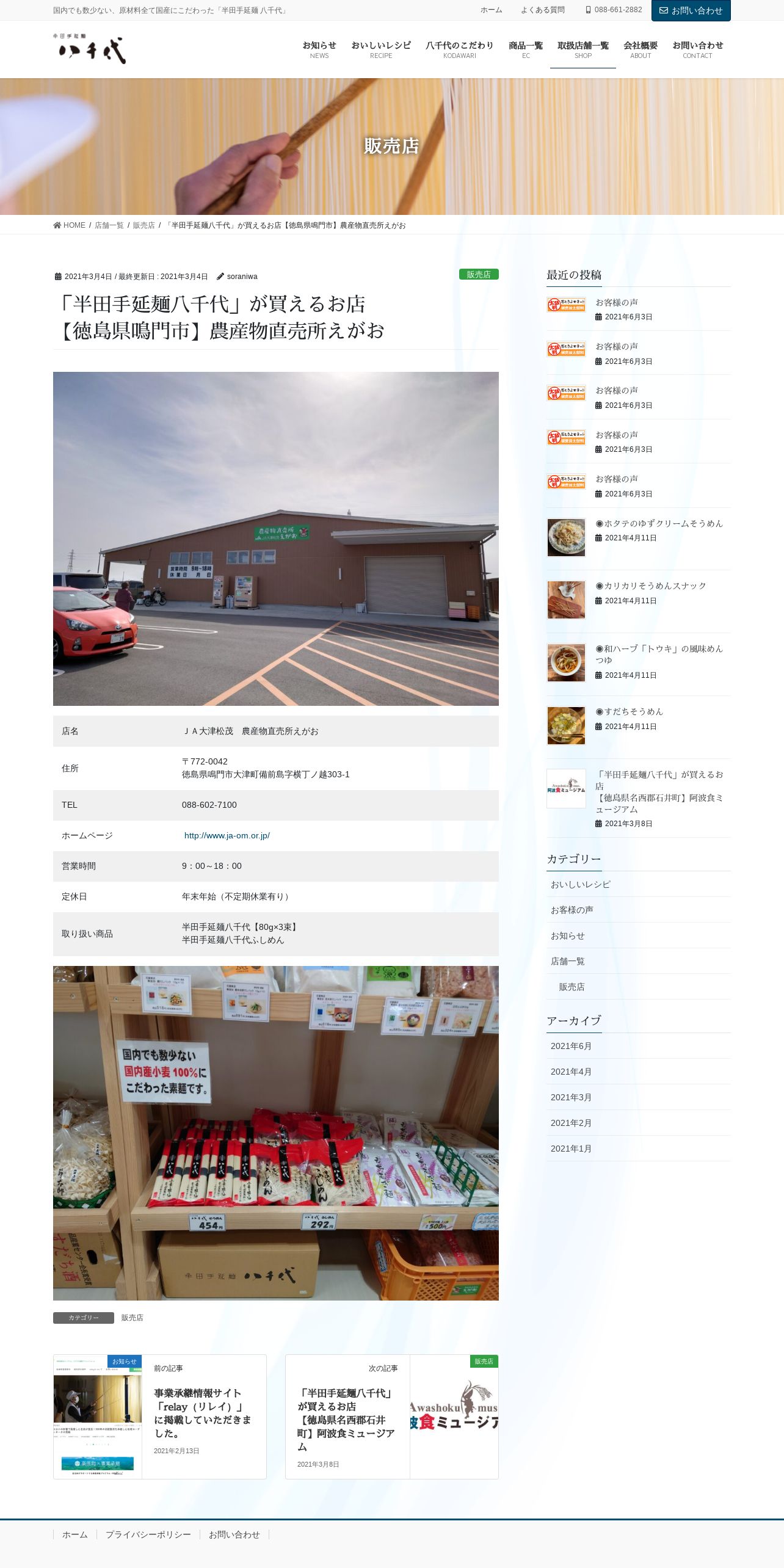Open recent post ホタテのゆずクリームそうめん

click(659, 523)
